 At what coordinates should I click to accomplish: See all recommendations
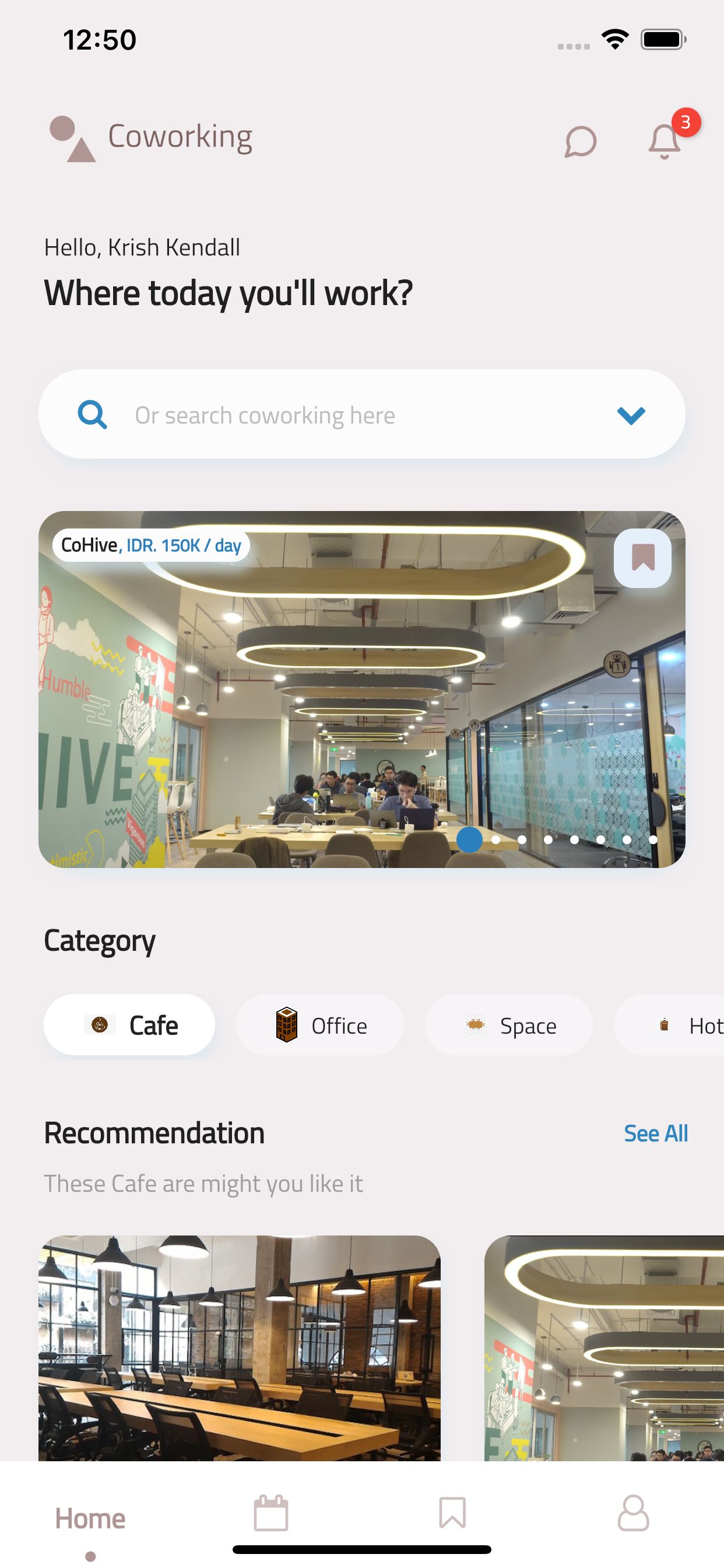point(656,1133)
